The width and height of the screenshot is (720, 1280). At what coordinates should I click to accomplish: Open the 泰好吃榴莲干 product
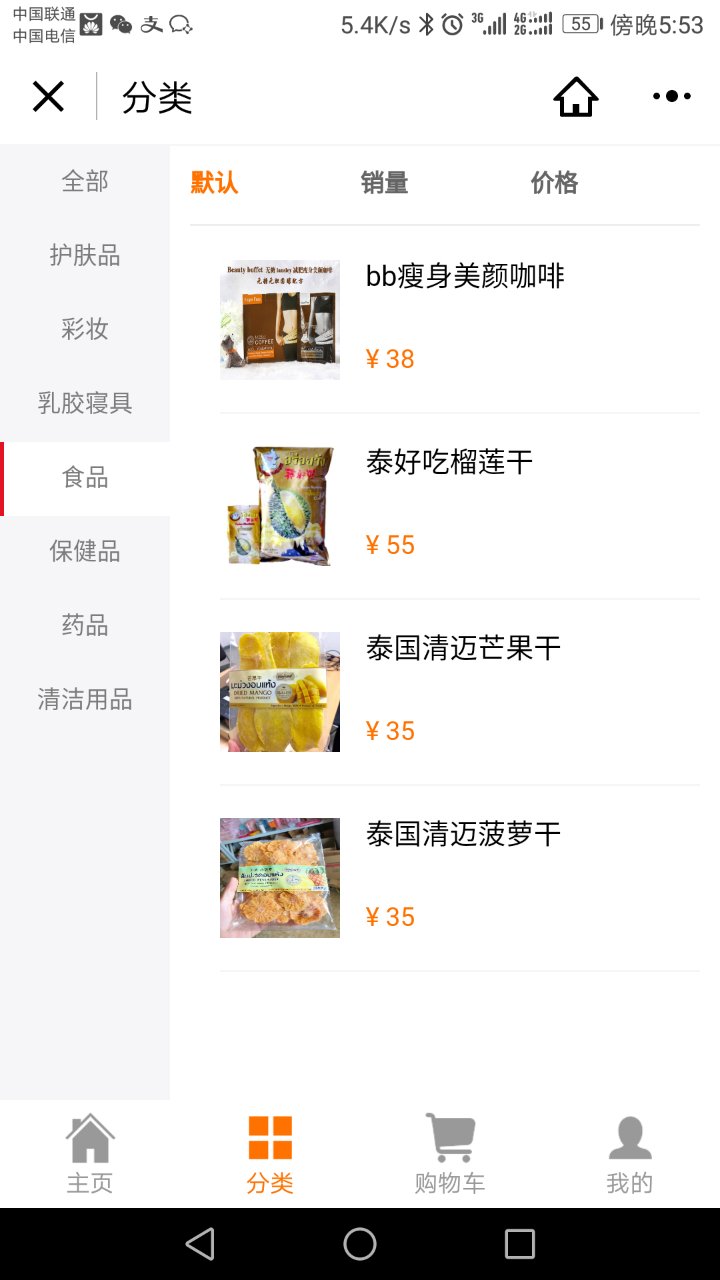(460, 506)
